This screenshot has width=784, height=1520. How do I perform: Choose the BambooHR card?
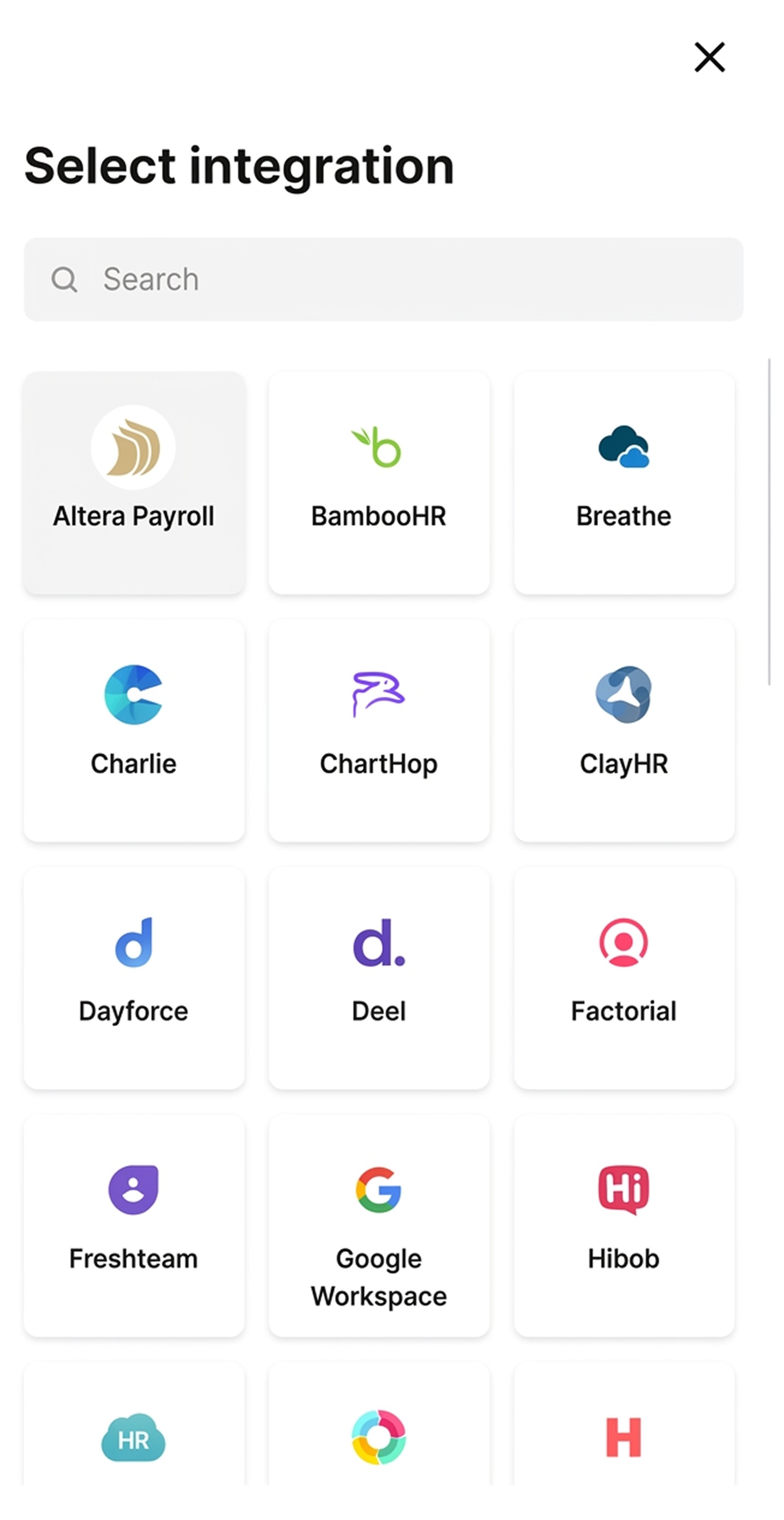click(x=379, y=483)
